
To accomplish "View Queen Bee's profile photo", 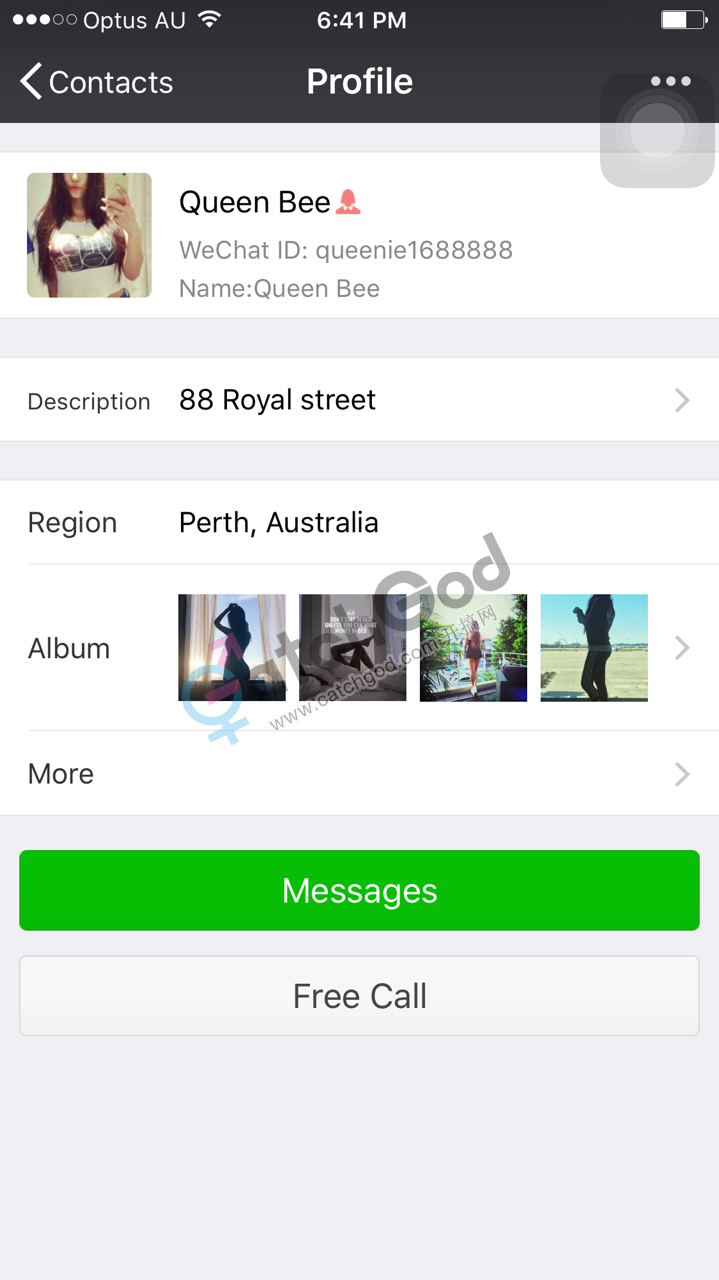I will (x=89, y=235).
